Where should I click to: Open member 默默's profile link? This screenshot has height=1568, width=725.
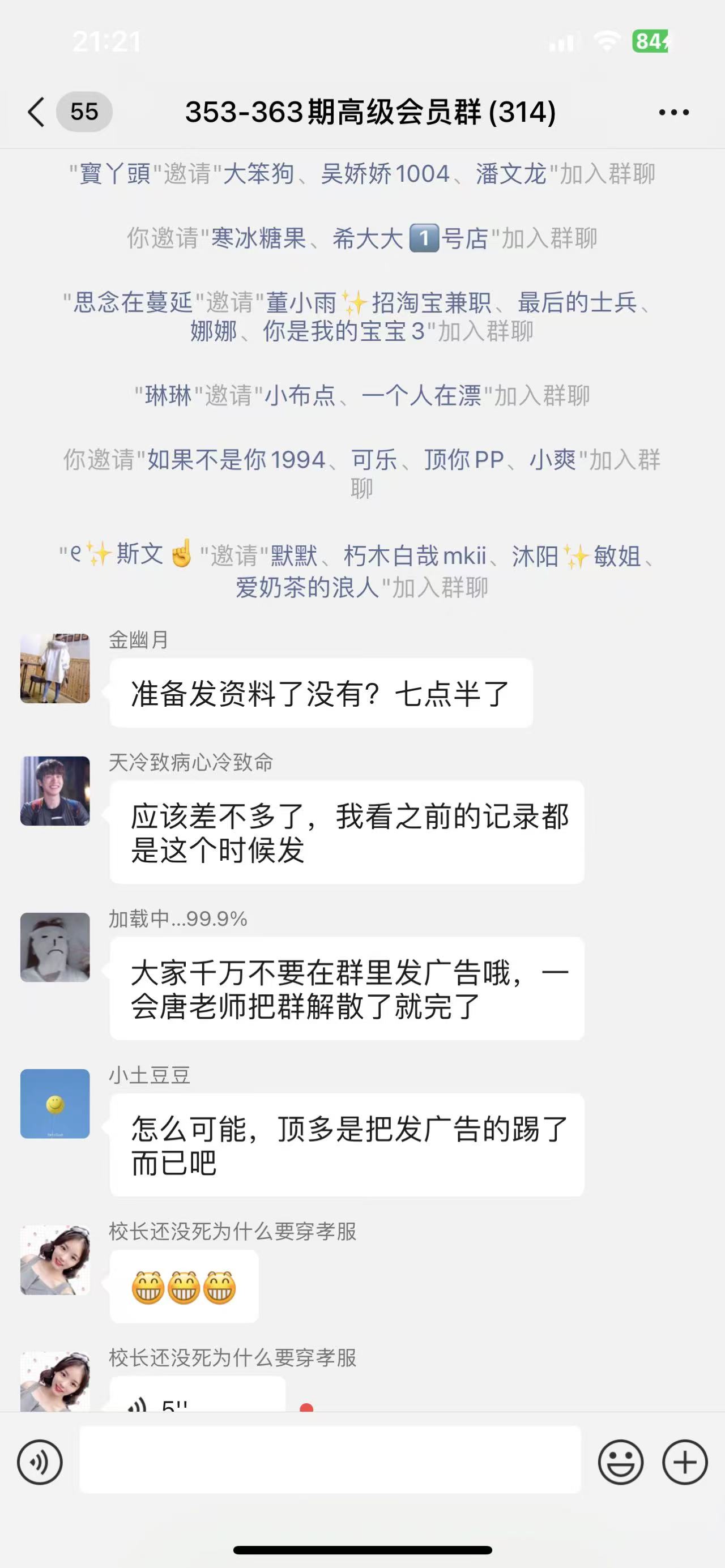[294, 556]
